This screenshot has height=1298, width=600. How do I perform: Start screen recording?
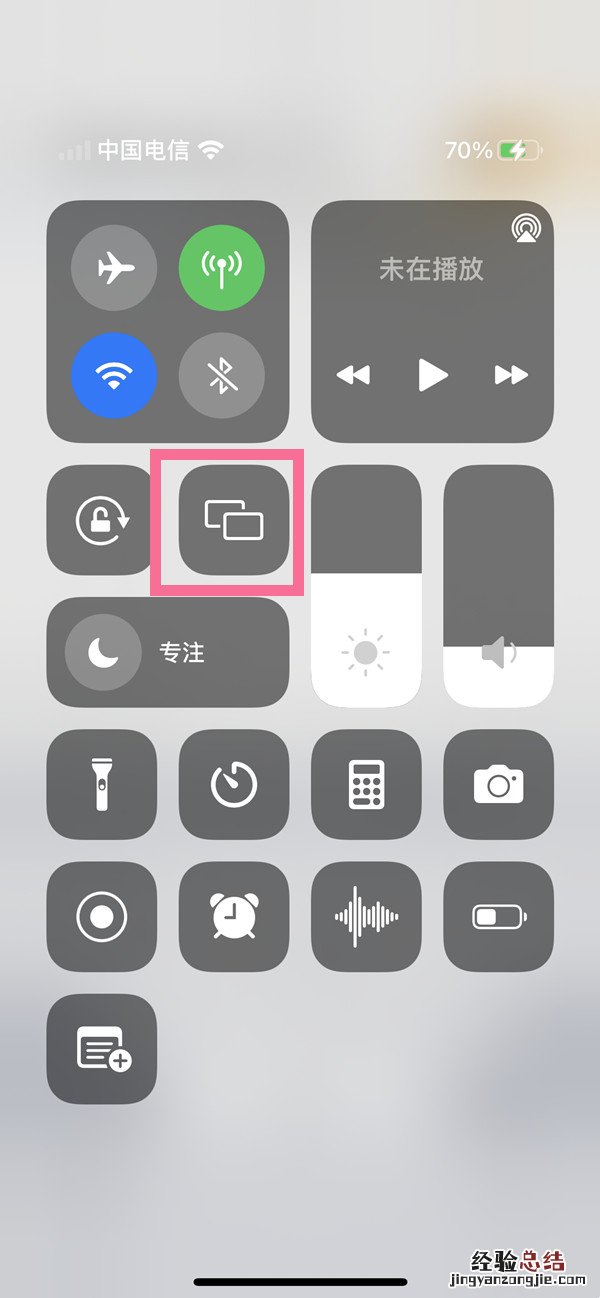click(x=102, y=916)
